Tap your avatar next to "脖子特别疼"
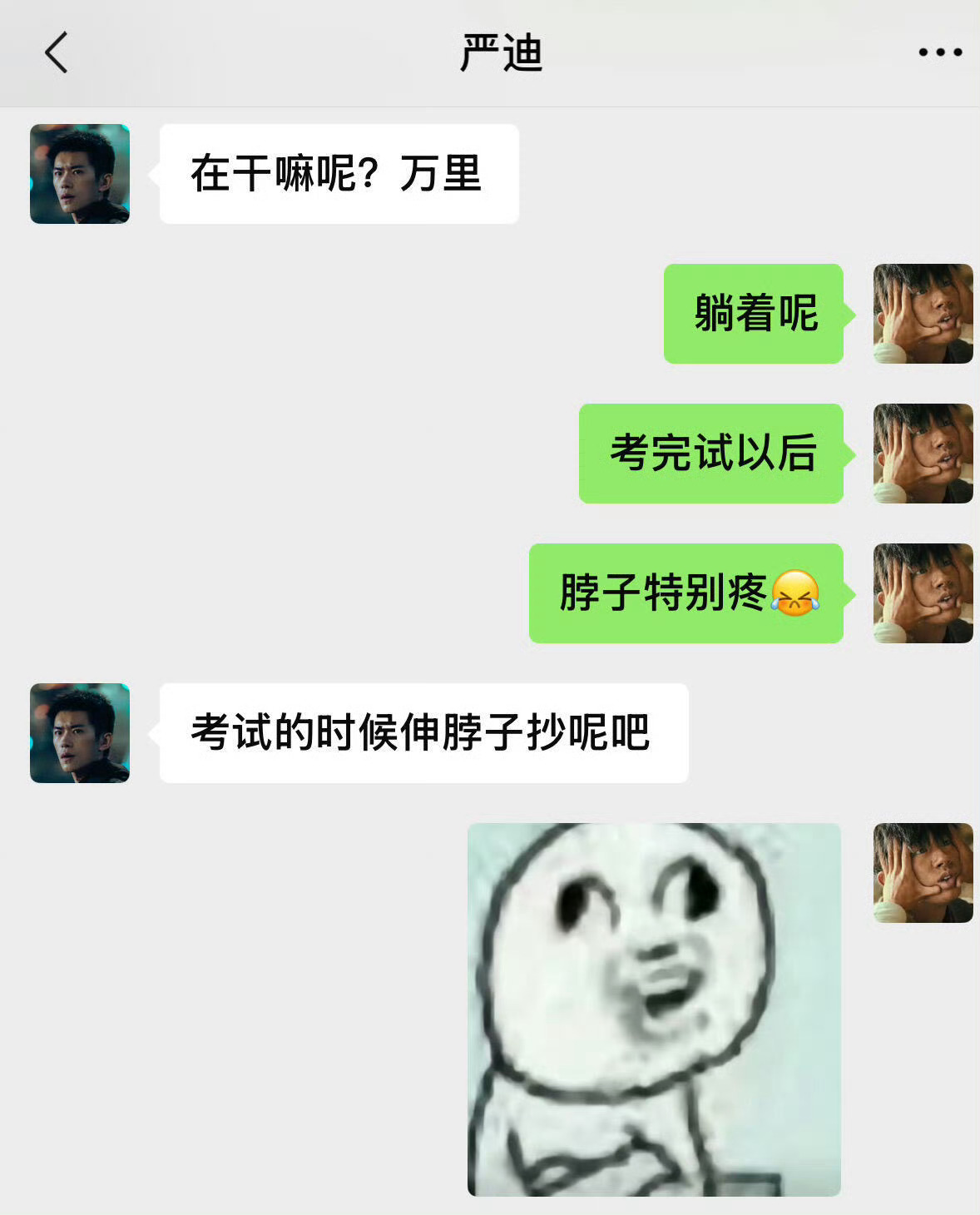Viewport: 980px width, 1215px height. 922,593
